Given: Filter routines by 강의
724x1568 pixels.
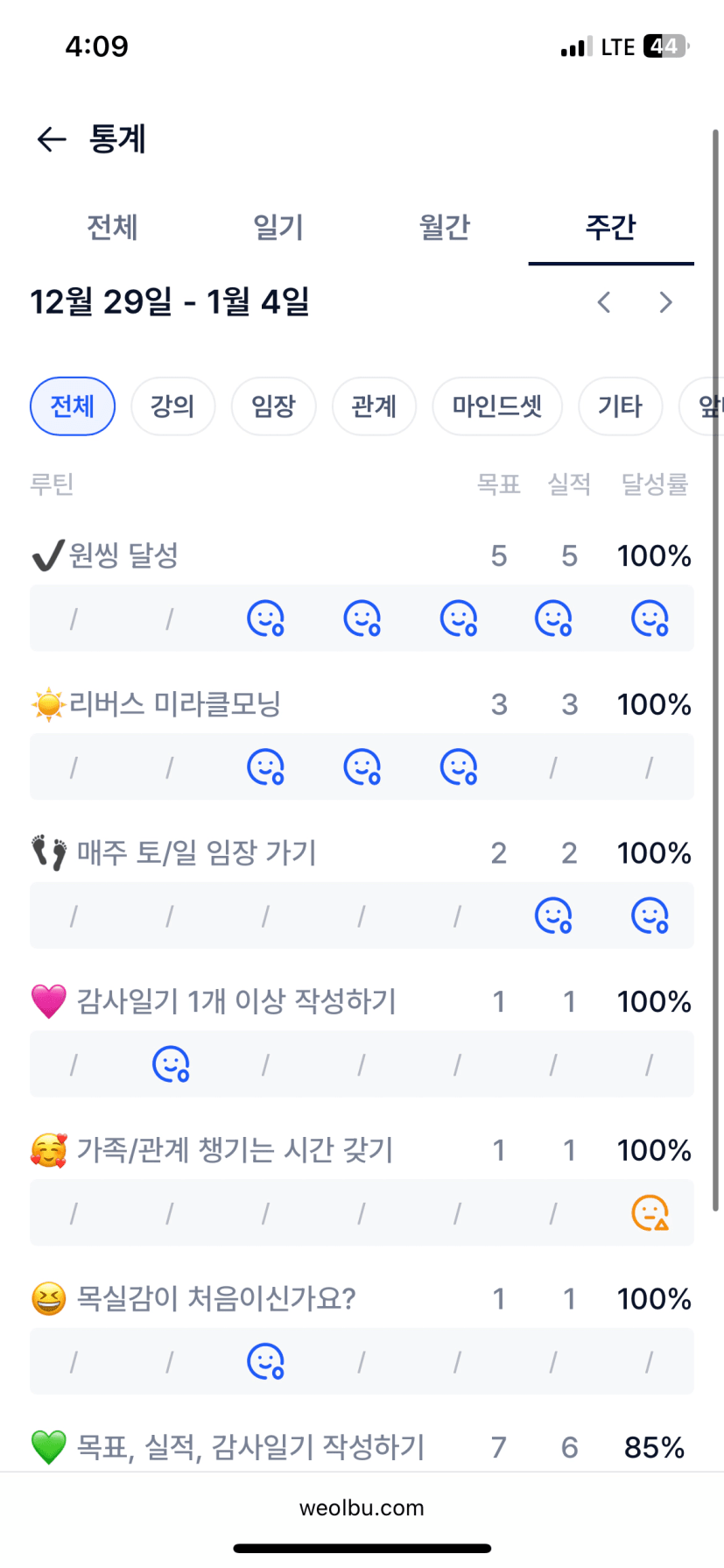Looking at the screenshot, I should point(172,406).
